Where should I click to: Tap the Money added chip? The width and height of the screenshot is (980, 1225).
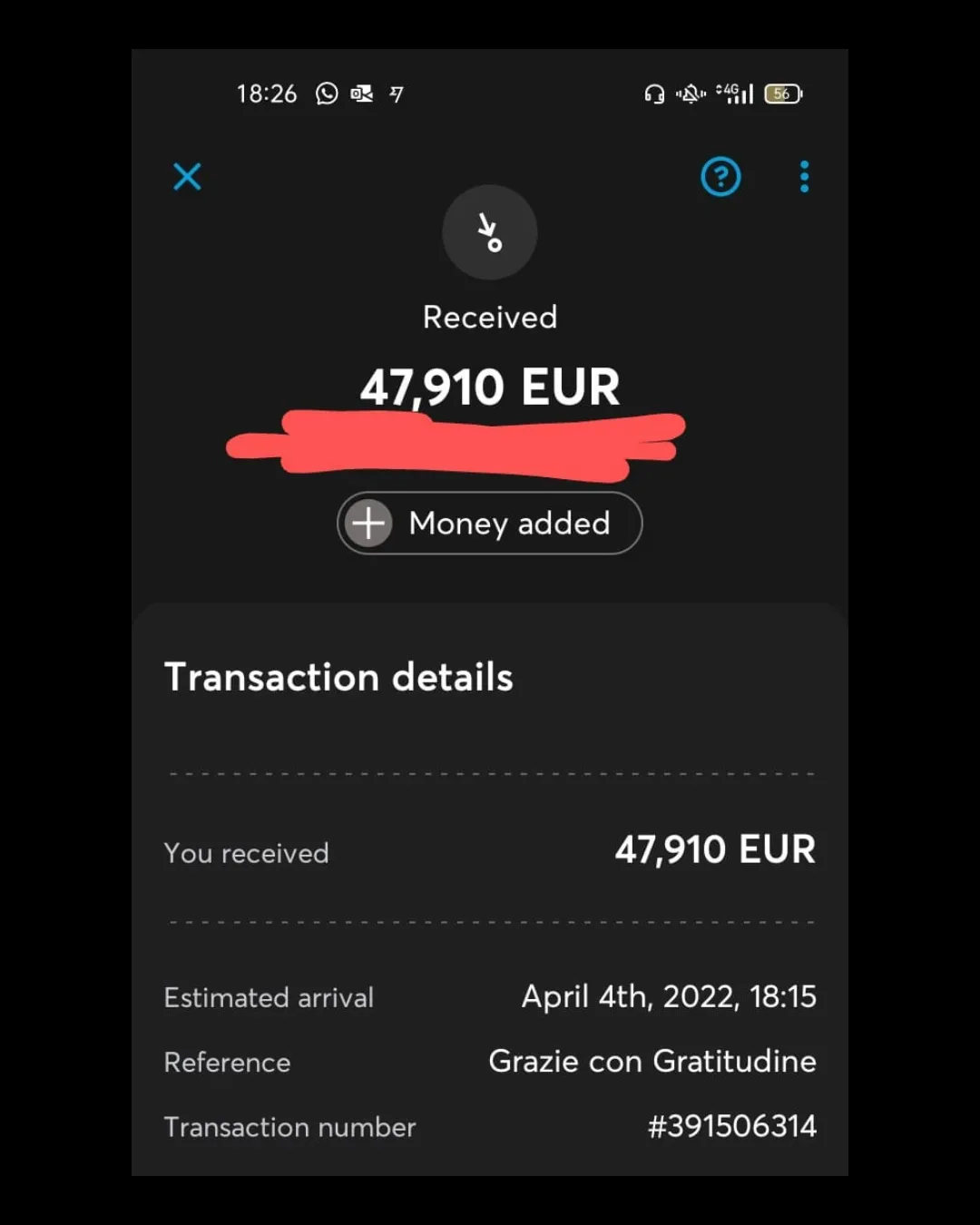[490, 524]
